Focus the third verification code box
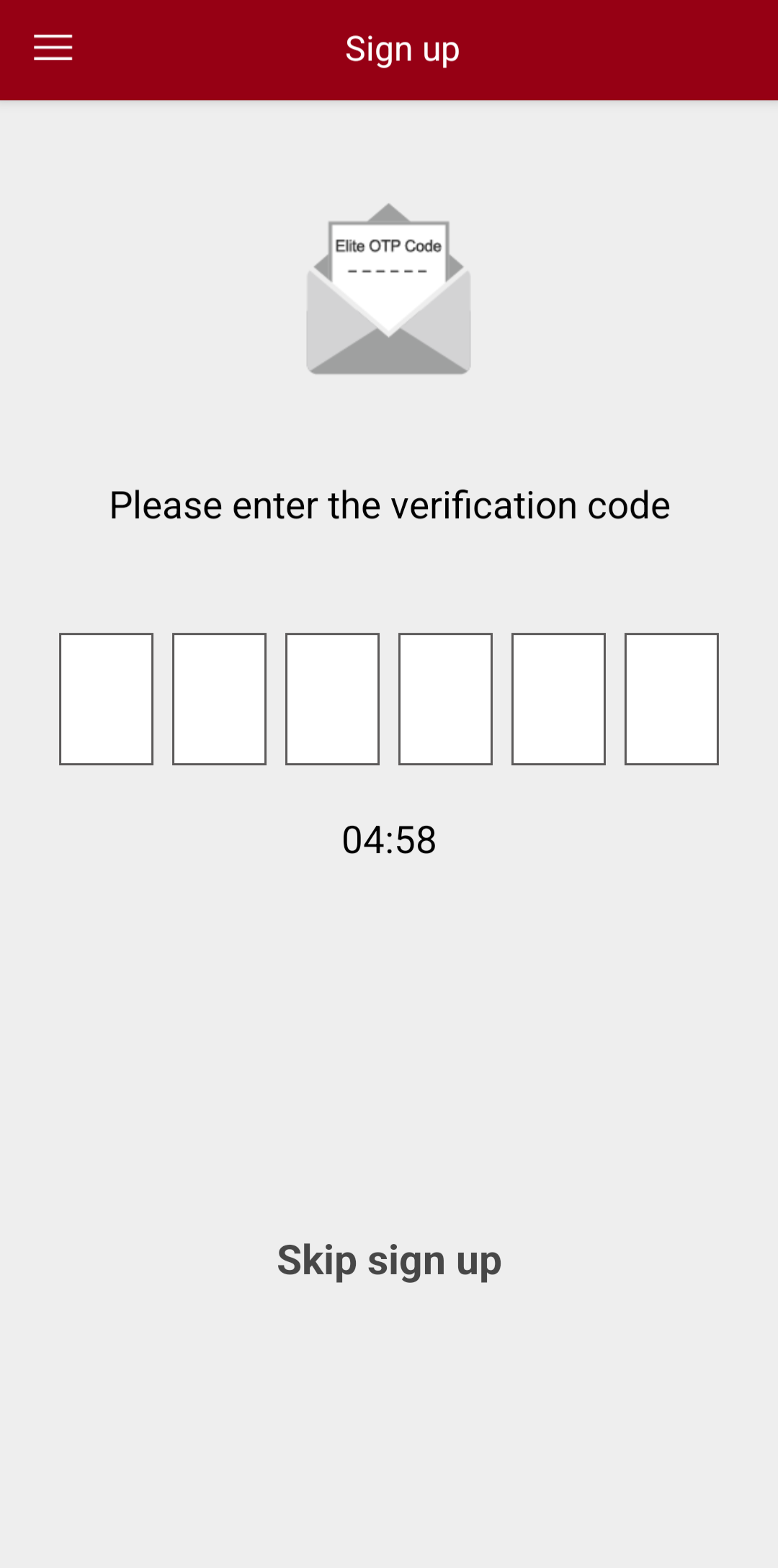This screenshot has height=1568, width=778. 332,699
